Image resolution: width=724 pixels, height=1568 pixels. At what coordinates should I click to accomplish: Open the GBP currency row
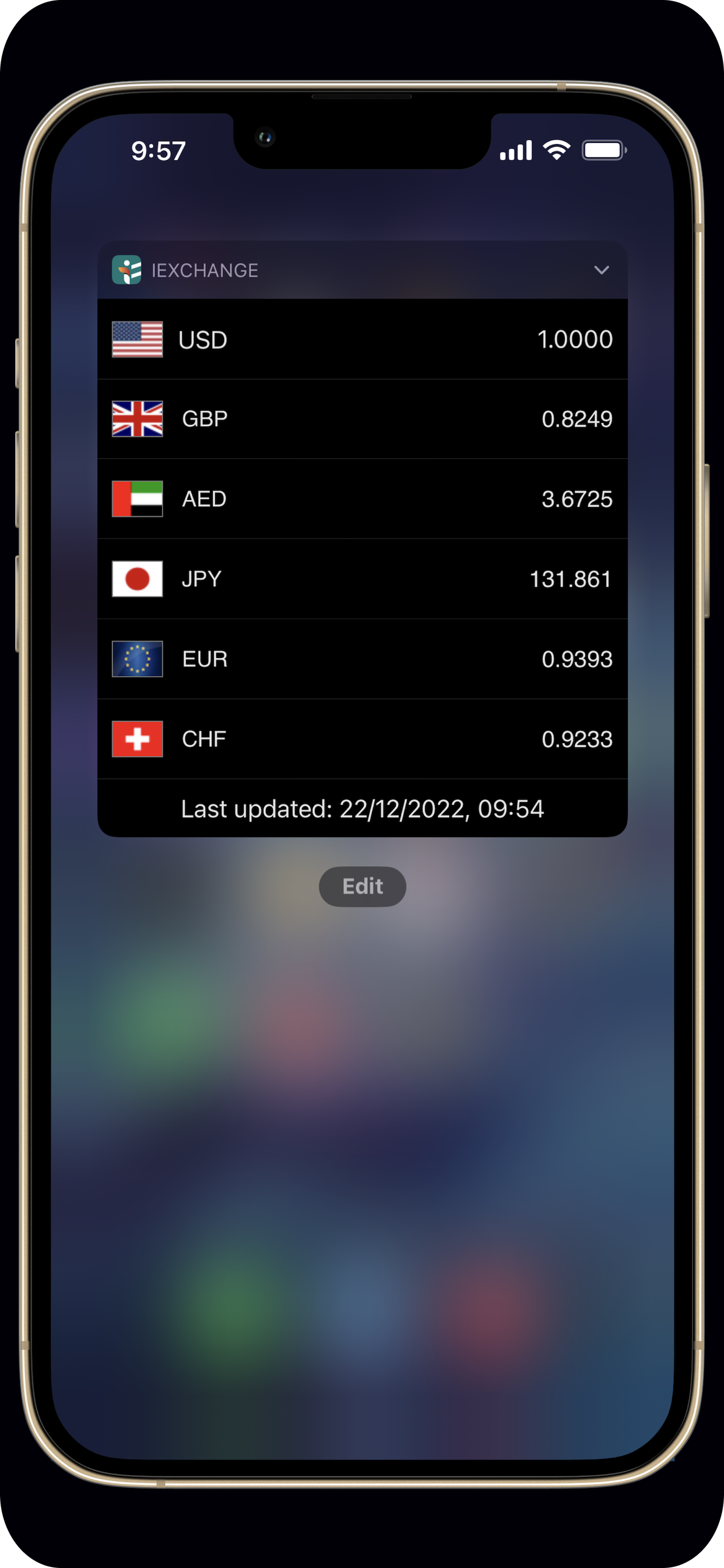click(x=362, y=419)
